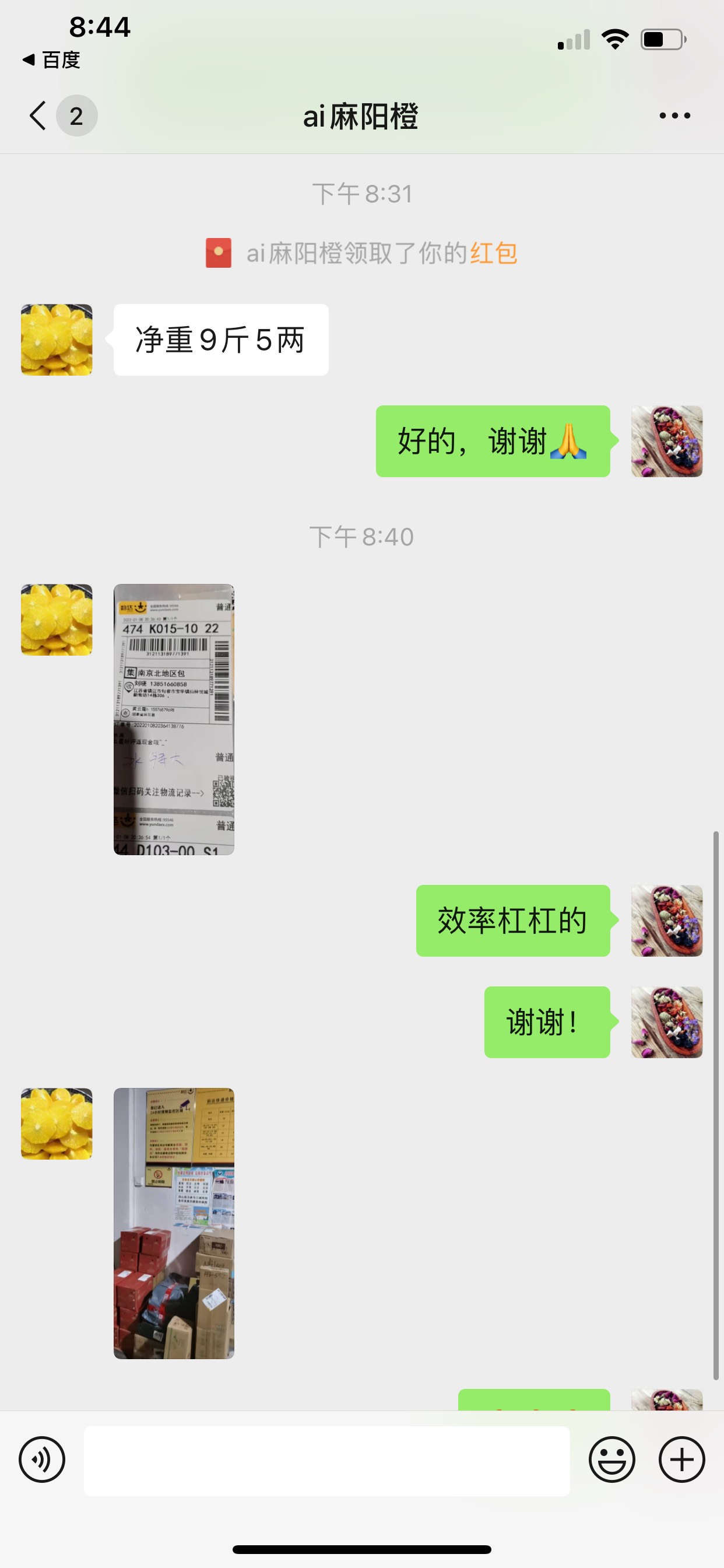The height and width of the screenshot is (1568, 724).
Task: Open ai麻阳橙's avatar next to 净重9斤5两
Action: (57, 339)
